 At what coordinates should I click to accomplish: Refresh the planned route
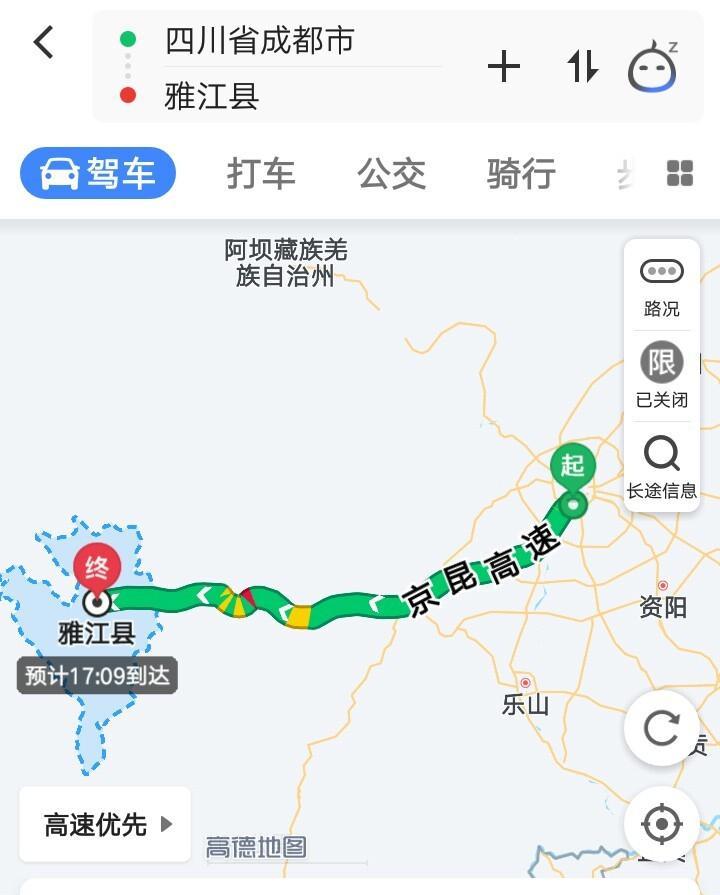pyautogui.click(x=661, y=727)
